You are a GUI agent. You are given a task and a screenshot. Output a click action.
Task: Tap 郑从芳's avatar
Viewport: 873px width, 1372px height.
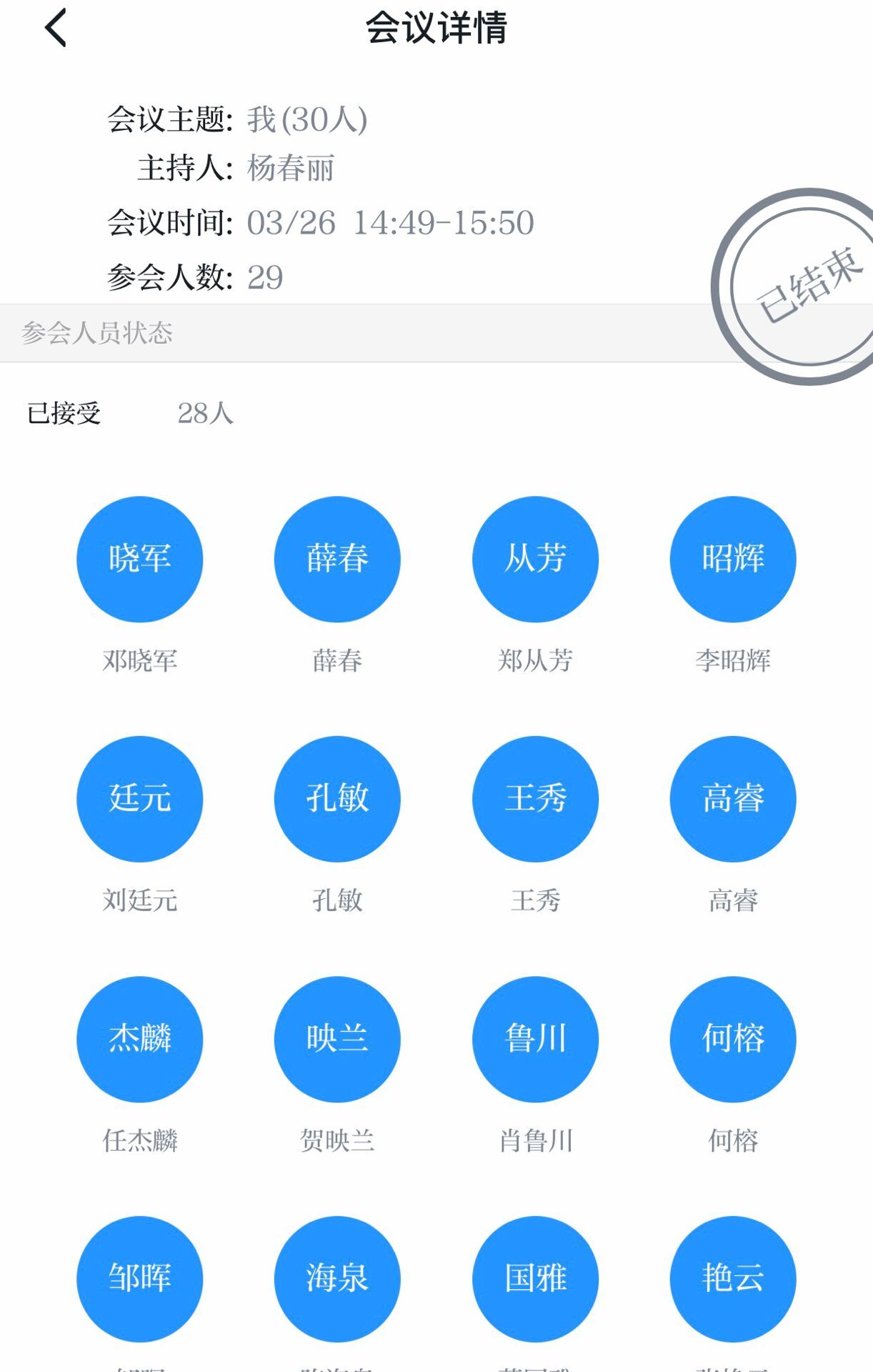coord(535,559)
